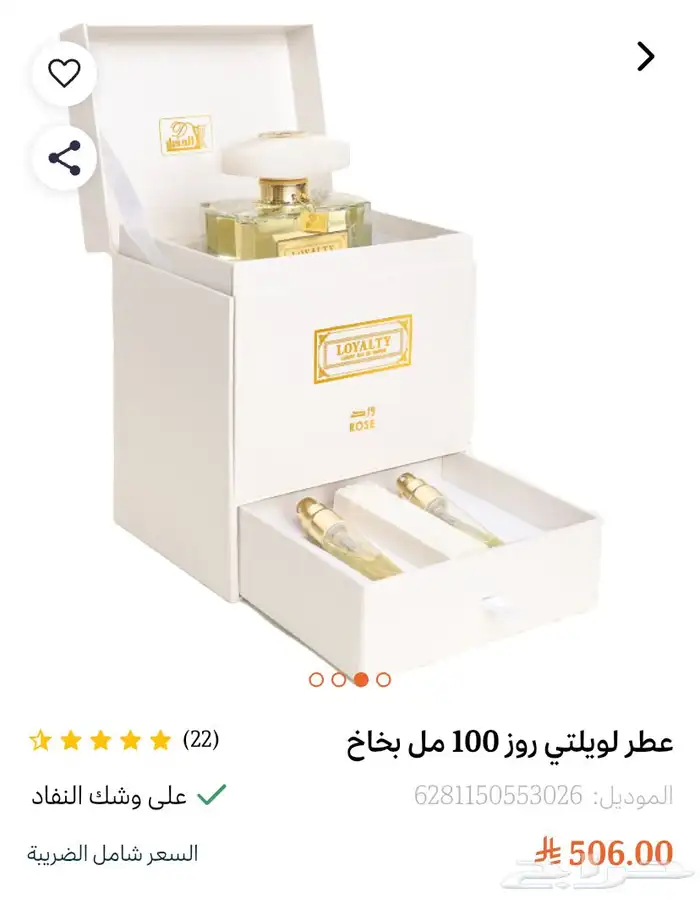Go back using the top arrow
This screenshot has height=900, width=700.
(x=646, y=57)
